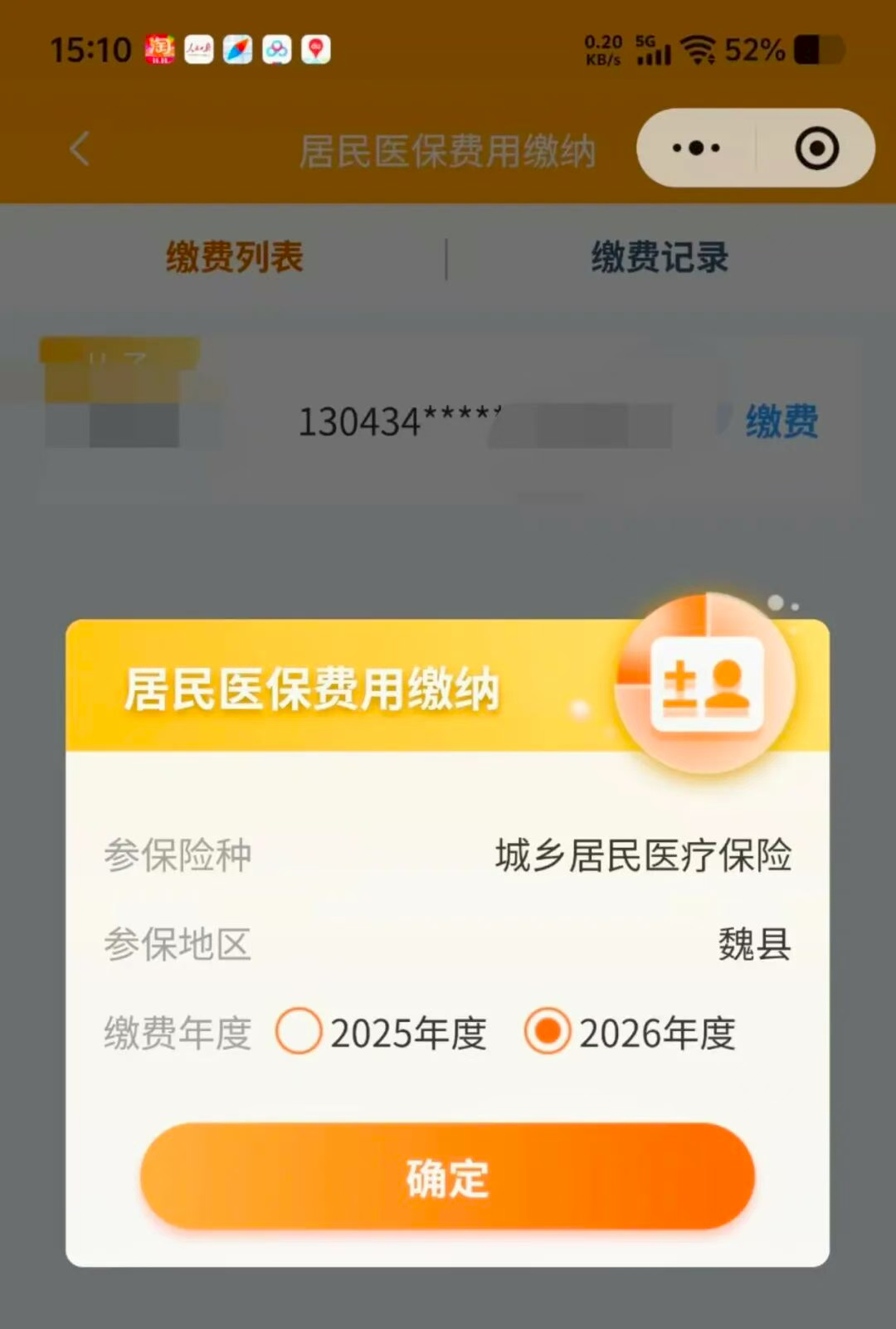Switch to the 缴费记录 tab
The image size is (896, 1329).
[660, 257]
